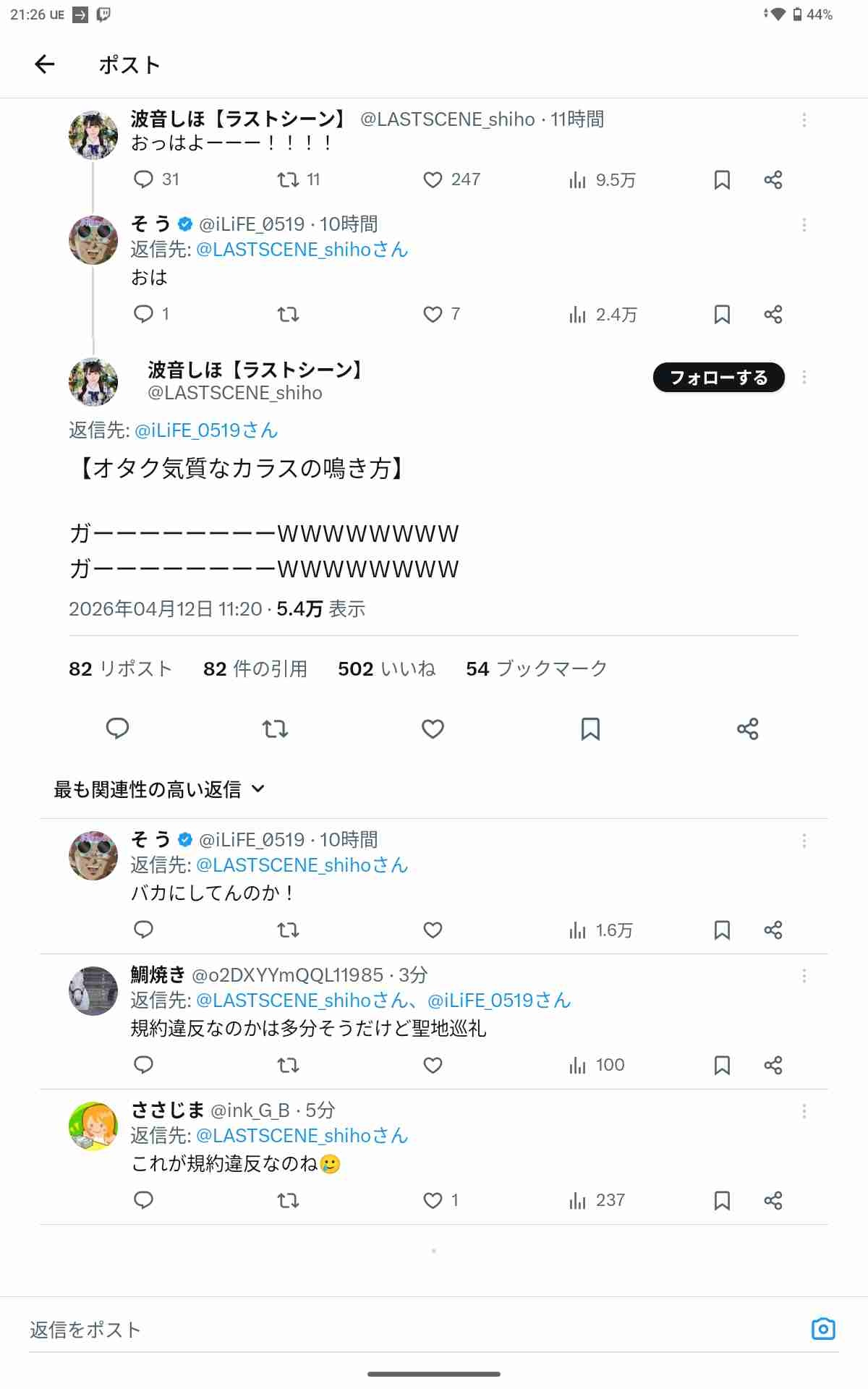Open @iLiFE_0519さん mention link in main post
The image size is (868, 1389).
[206, 430]
